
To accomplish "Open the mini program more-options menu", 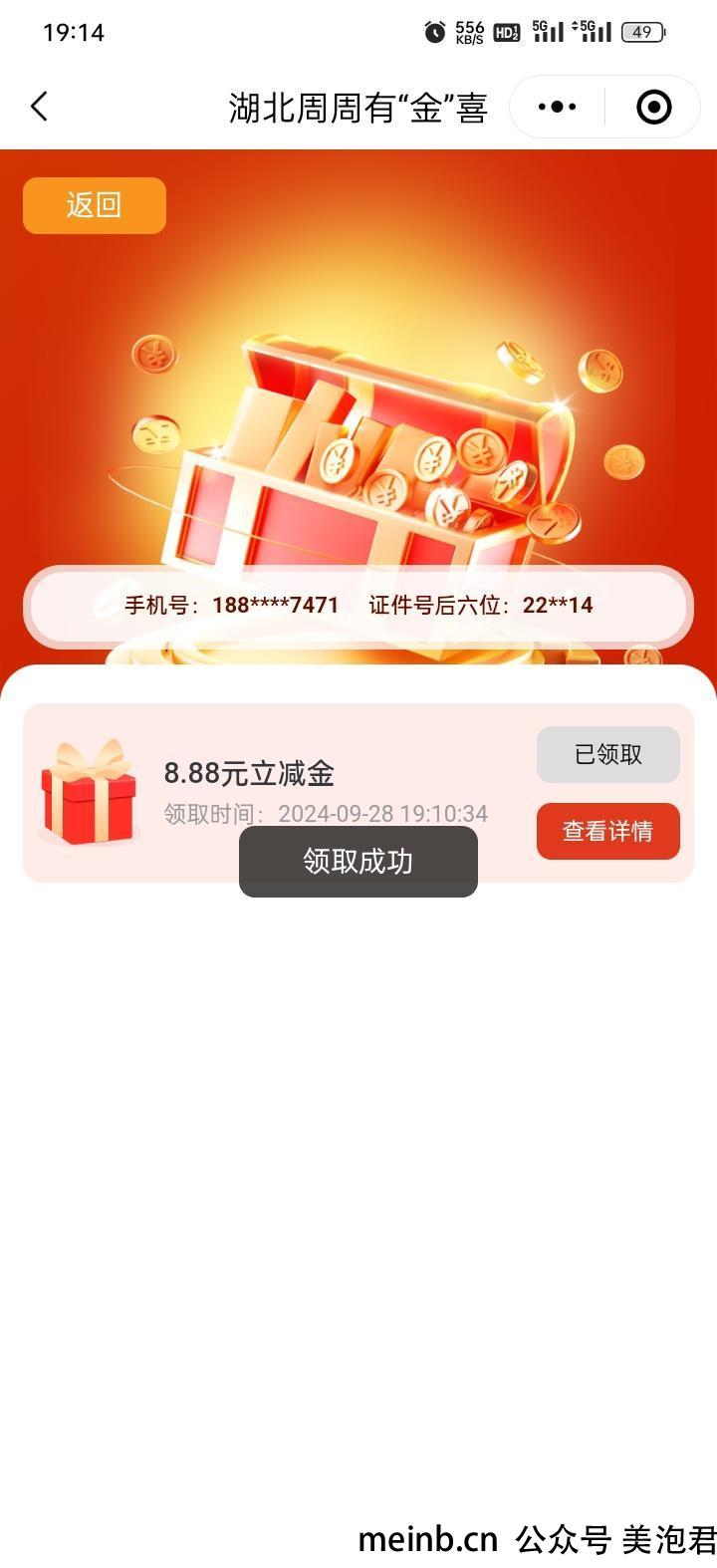I will pos(557,107).
